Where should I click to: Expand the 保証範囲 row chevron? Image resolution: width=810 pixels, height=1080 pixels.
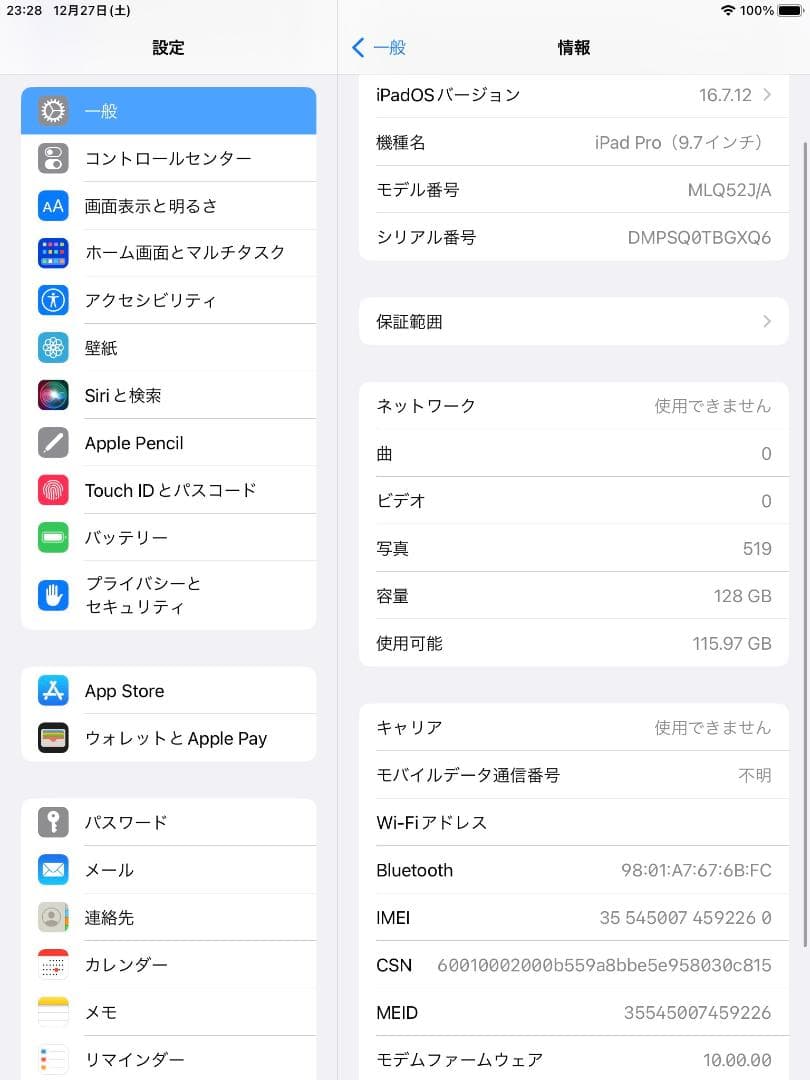(x=766, y=321)
